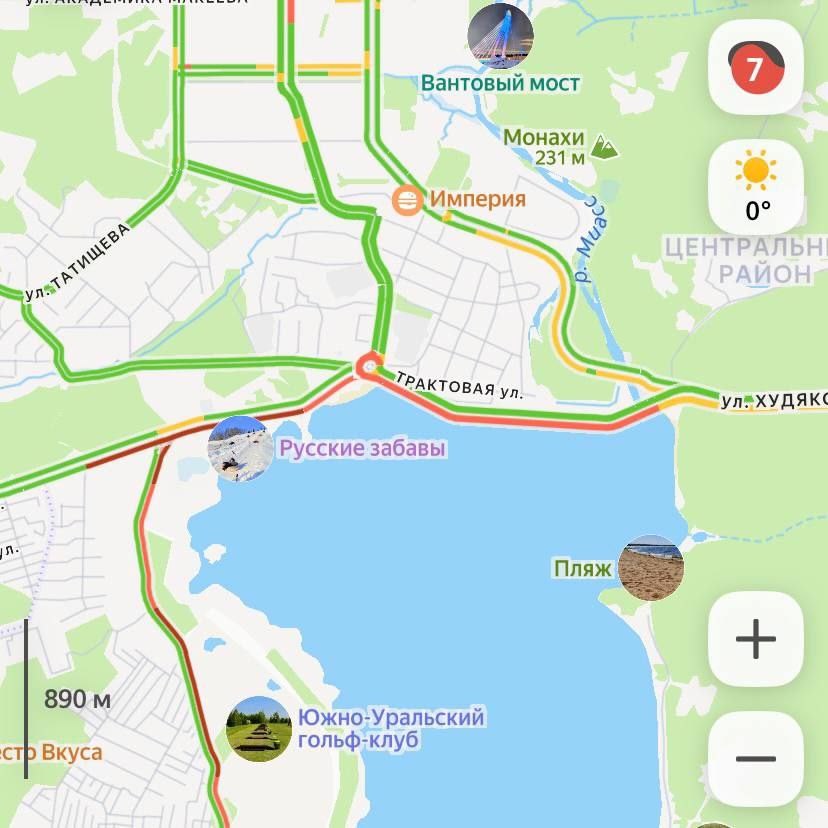Tap the Монахи 231 м mountain marker
The height and width of the screenshot is (828, 828).
tap(603, 148)
